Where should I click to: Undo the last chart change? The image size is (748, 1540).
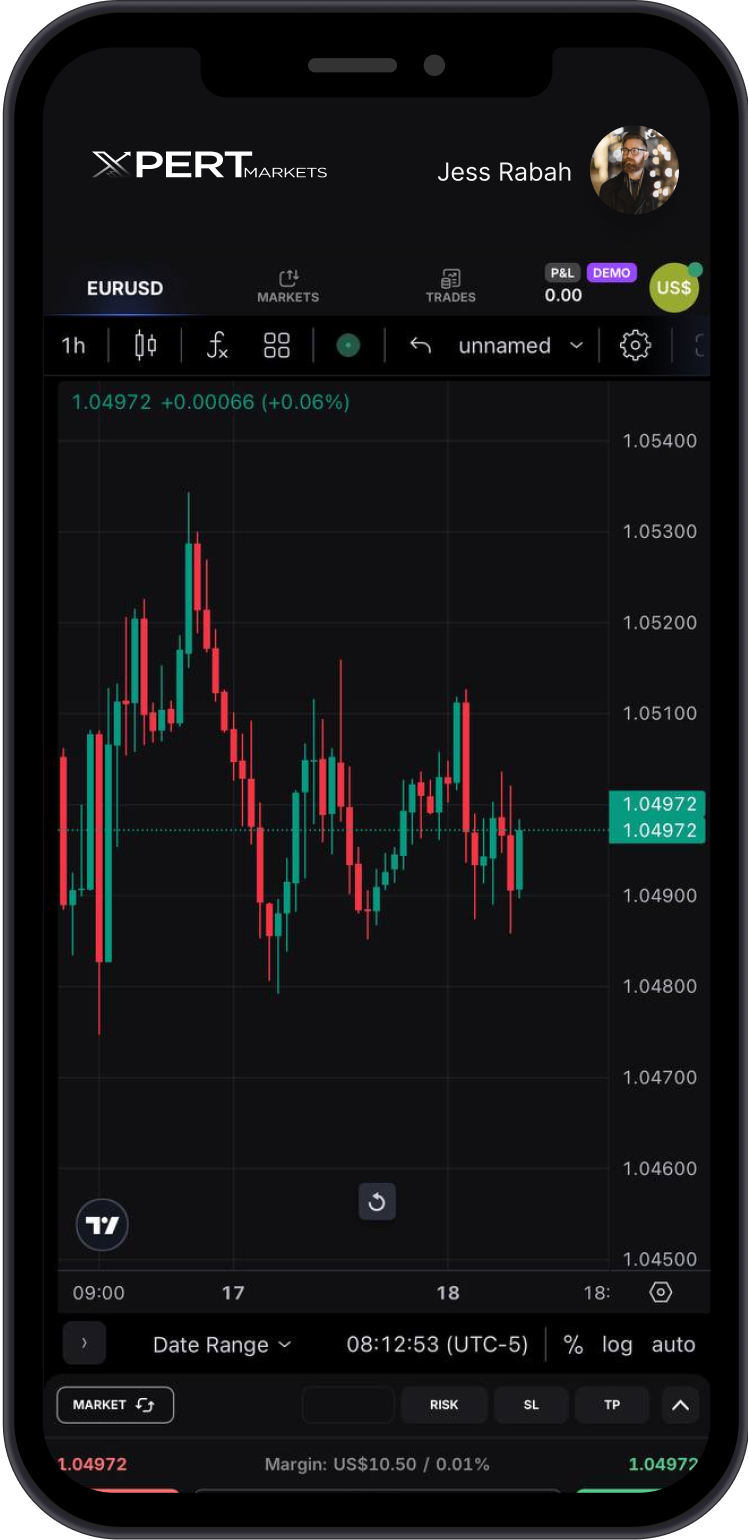pyautogui.click(x=421, y=346)
